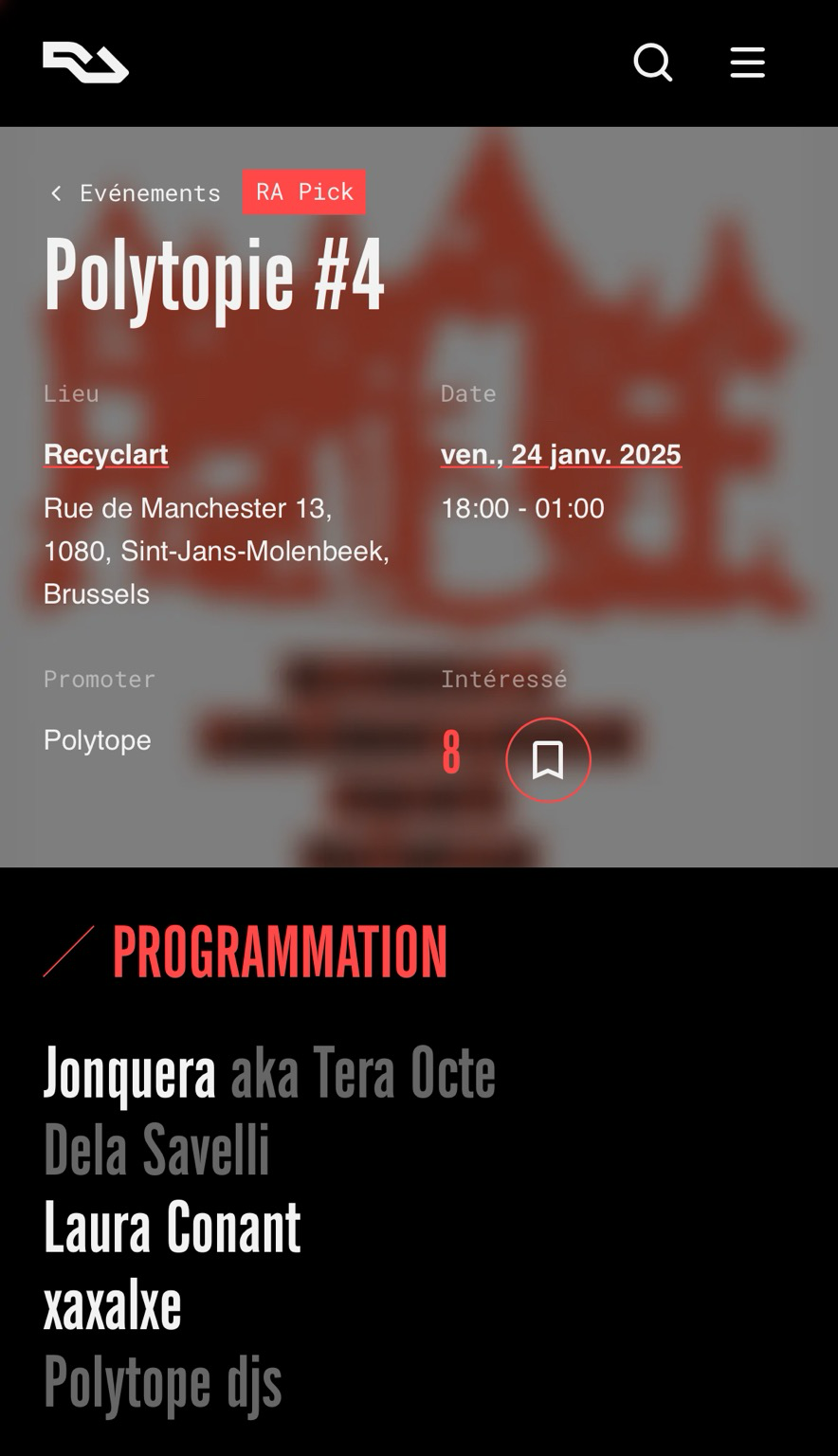This screenshot has height=1456, width=838.
Task: Go back to Evénements
Action: [136, 193]
